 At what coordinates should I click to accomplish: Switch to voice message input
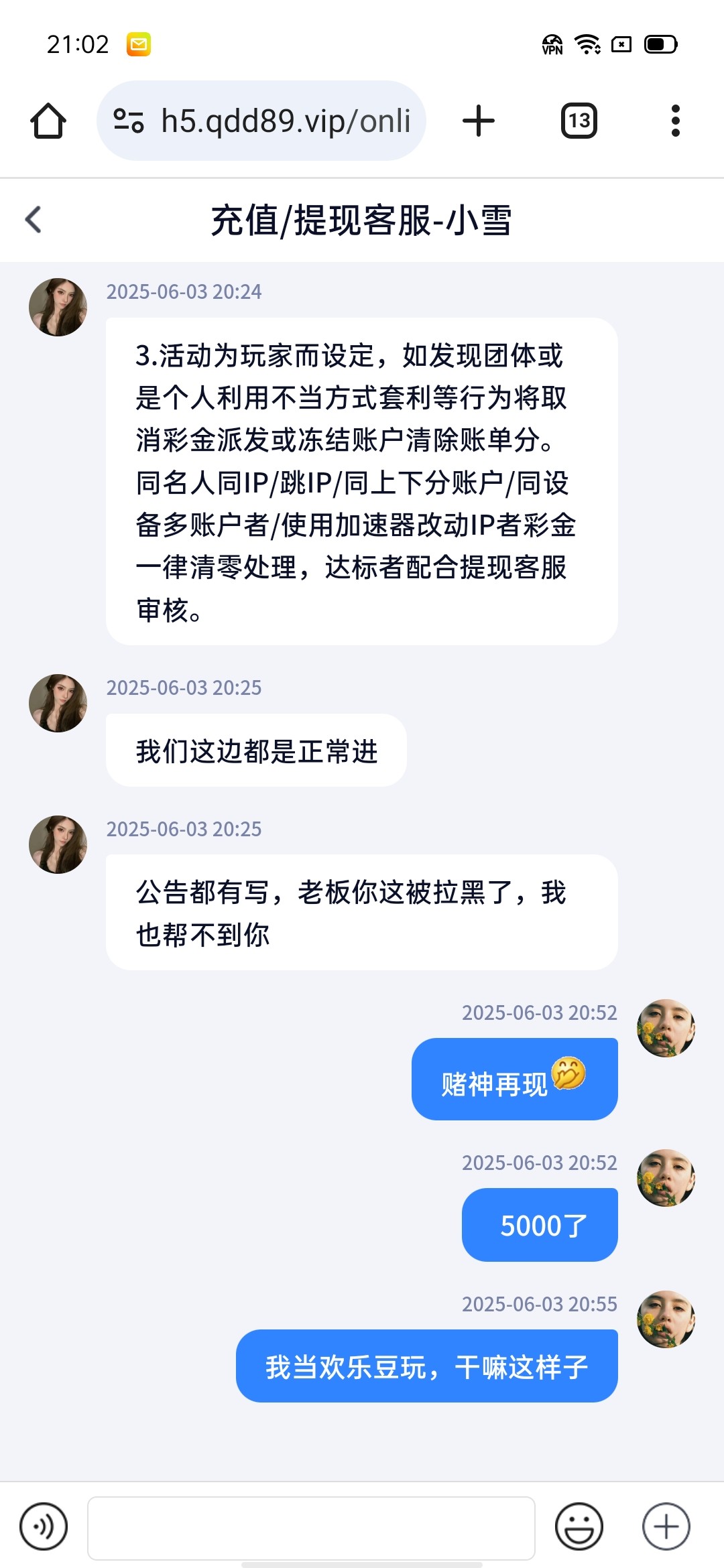click(44, 1527)
